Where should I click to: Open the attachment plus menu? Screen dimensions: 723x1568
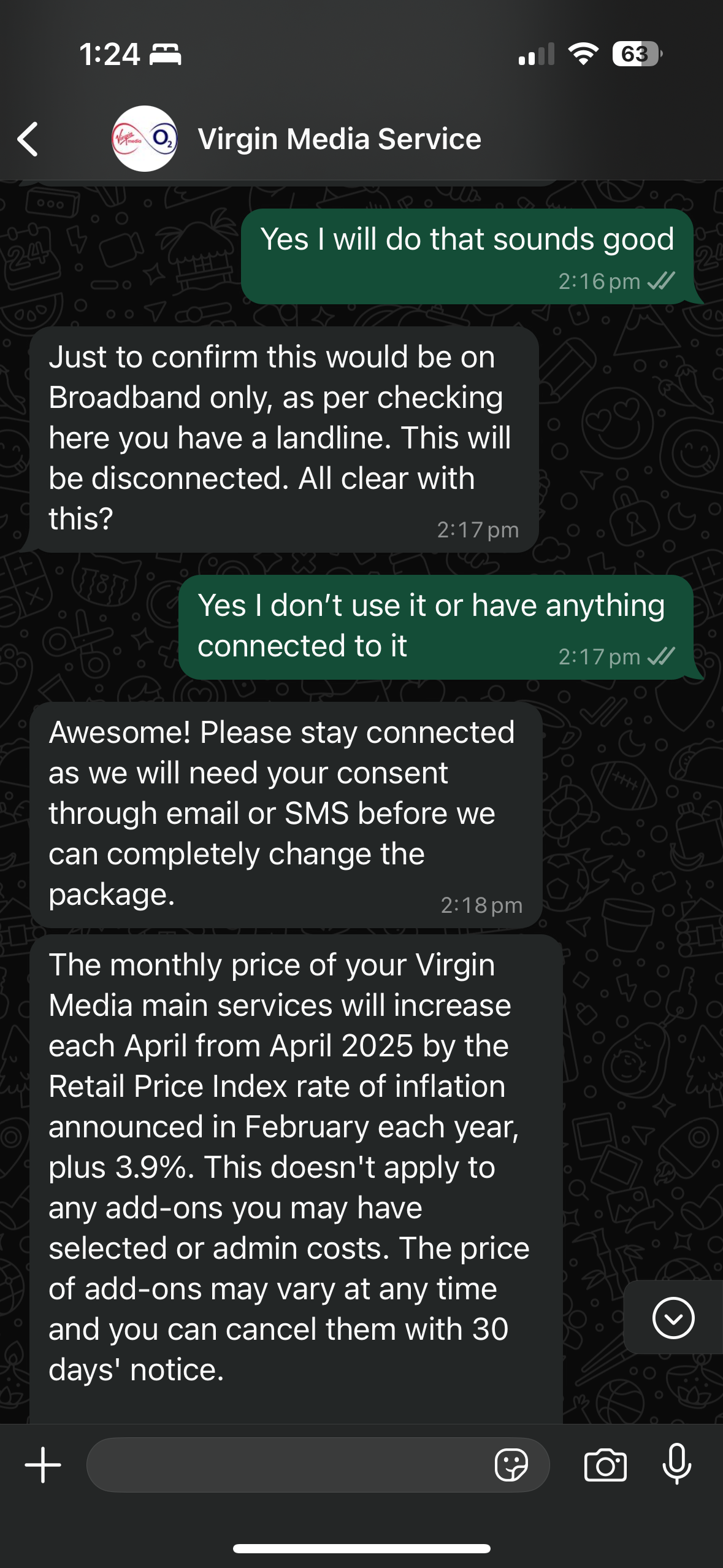pos(43,1465)
